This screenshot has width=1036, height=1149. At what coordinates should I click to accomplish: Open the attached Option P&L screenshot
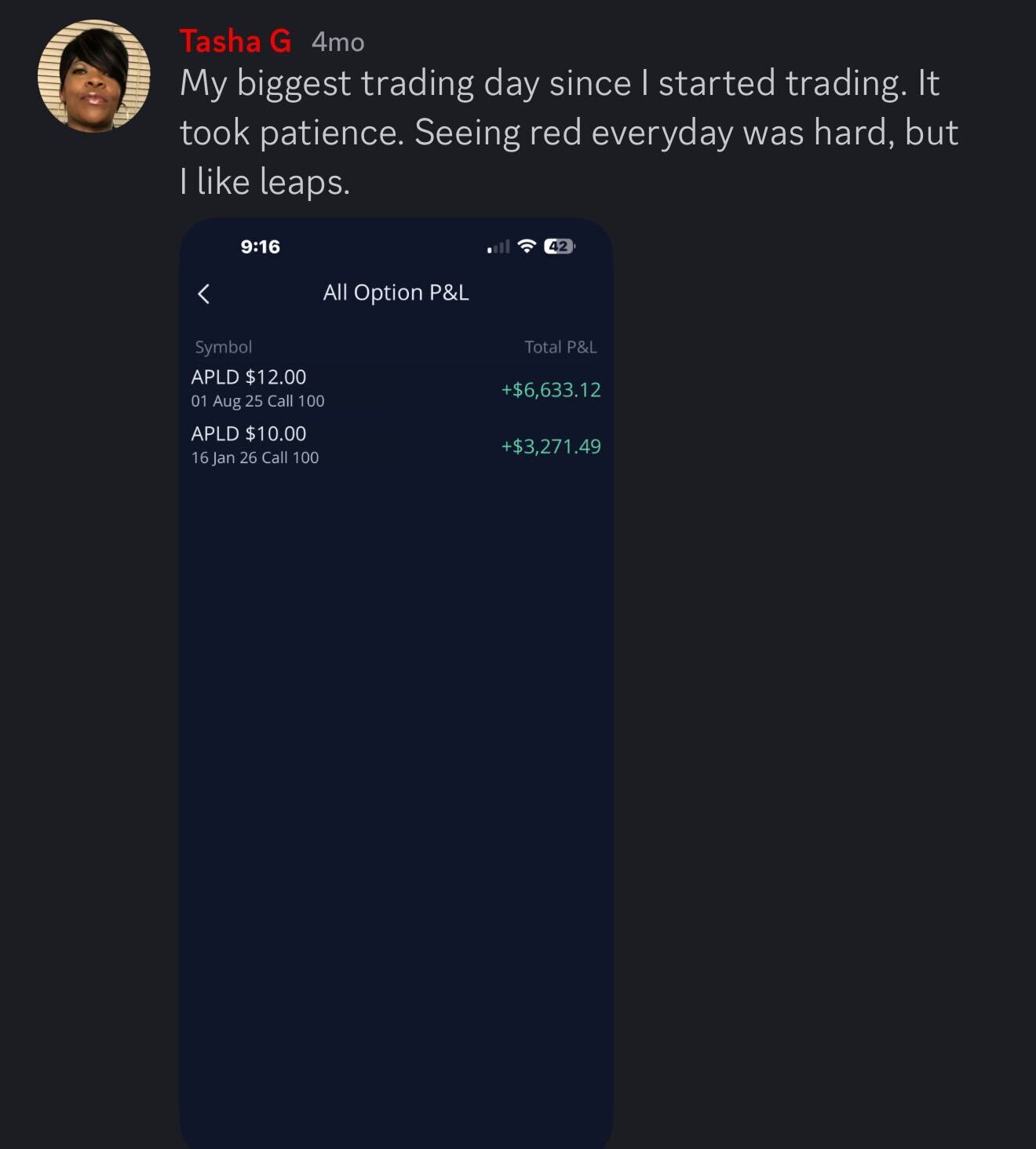tap(396, 683)
